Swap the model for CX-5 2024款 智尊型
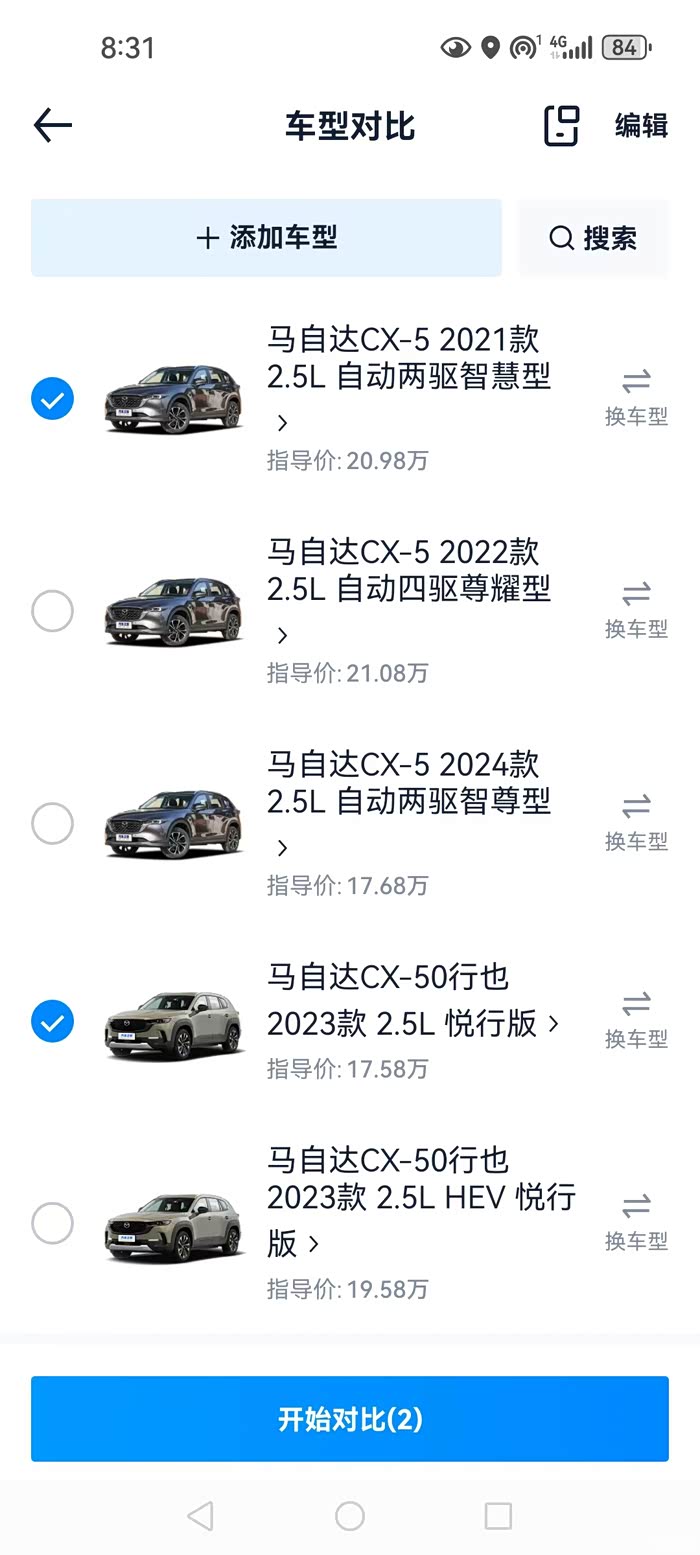Viewport: 700px width, 1555px height. click(x=636, y=822)
